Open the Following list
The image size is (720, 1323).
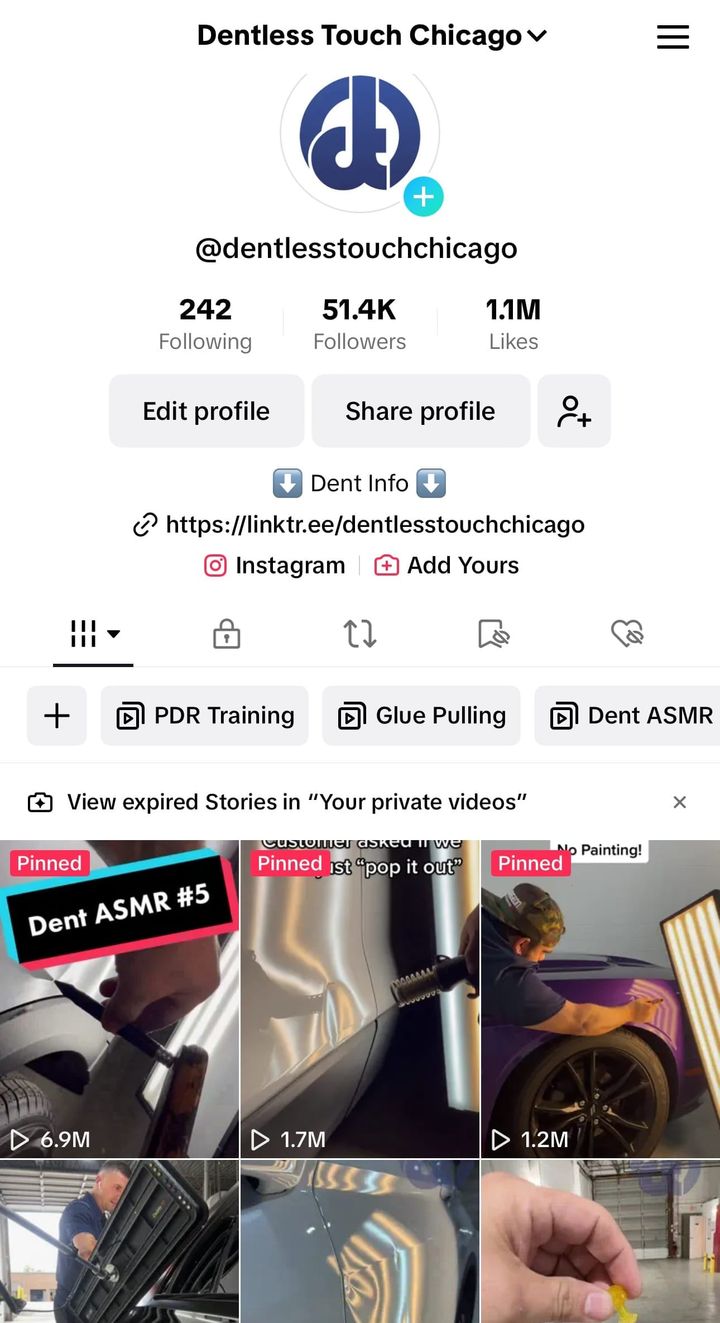tap(205, 324)
